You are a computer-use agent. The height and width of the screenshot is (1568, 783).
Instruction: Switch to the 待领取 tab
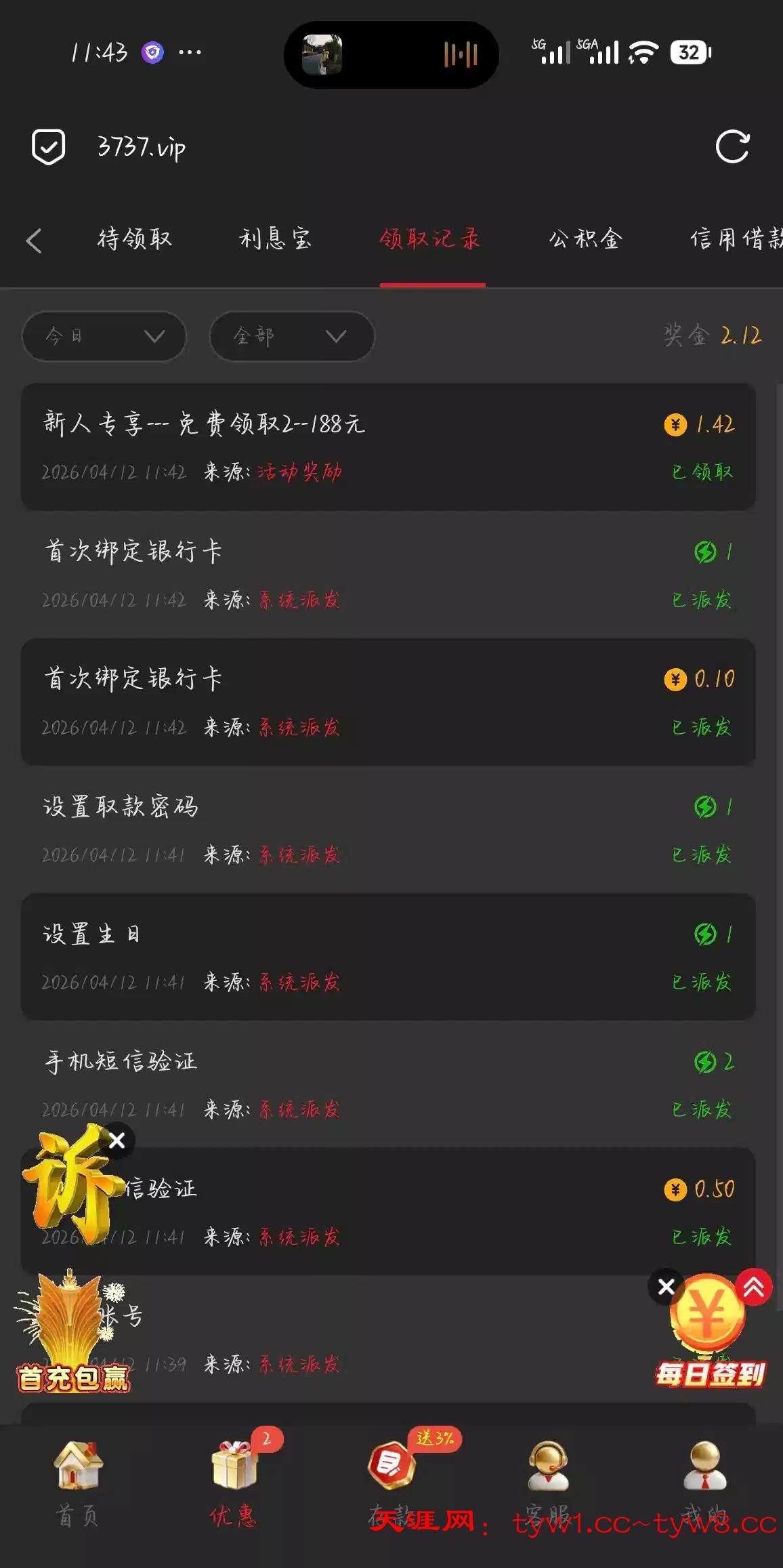coord(135,239)
